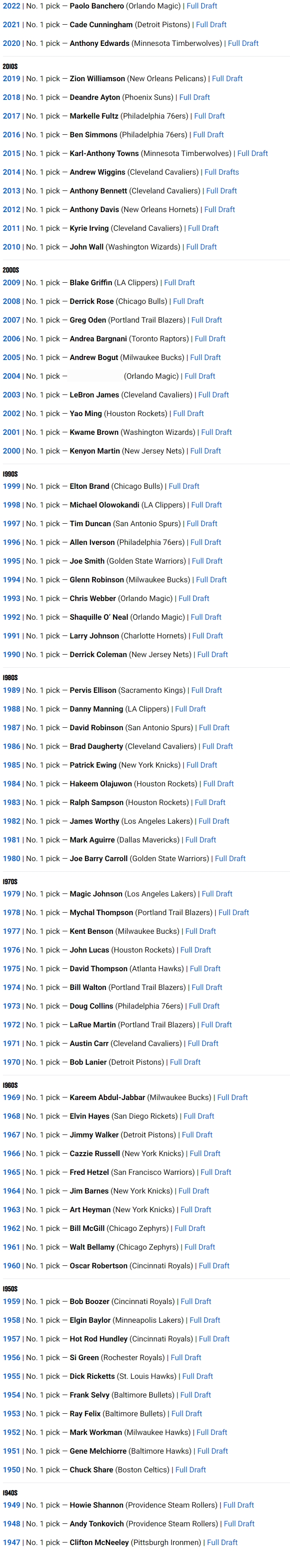Viewport: 290px width, 1568px height.
Task: View Full Draft for Hakeem Olajuwon's year
Action: pos(218,784)
